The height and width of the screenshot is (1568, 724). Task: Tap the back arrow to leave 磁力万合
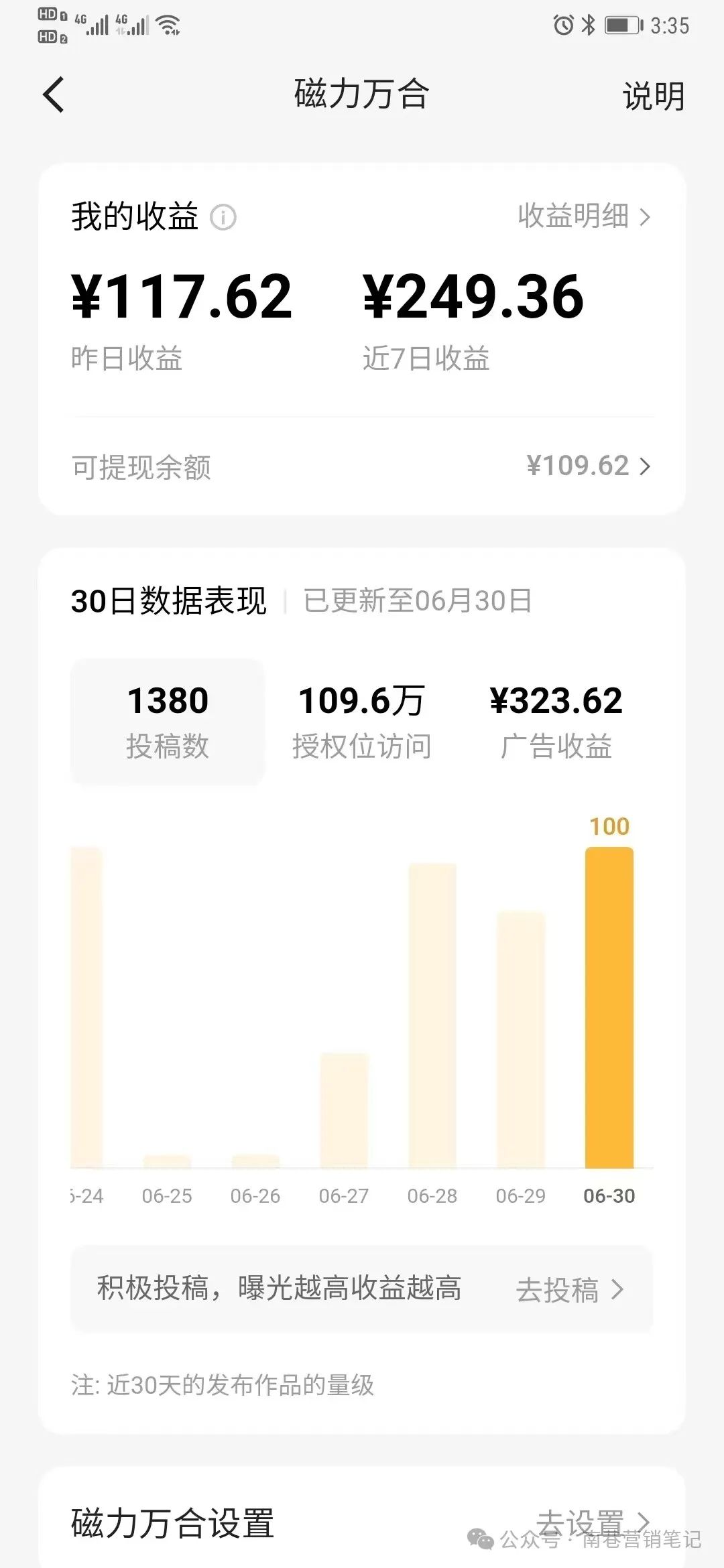[x=53, y=95]
